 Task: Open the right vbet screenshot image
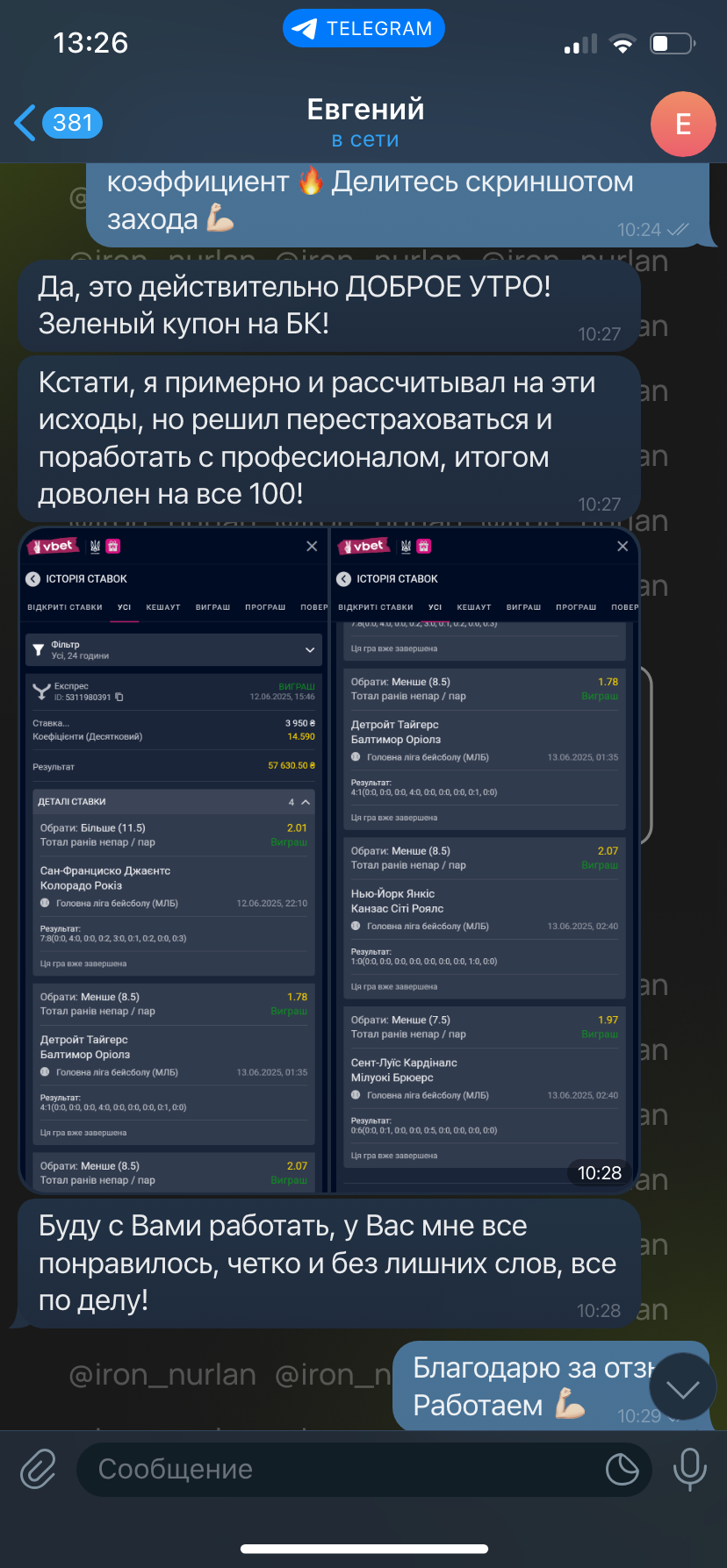tap(485, 860)
